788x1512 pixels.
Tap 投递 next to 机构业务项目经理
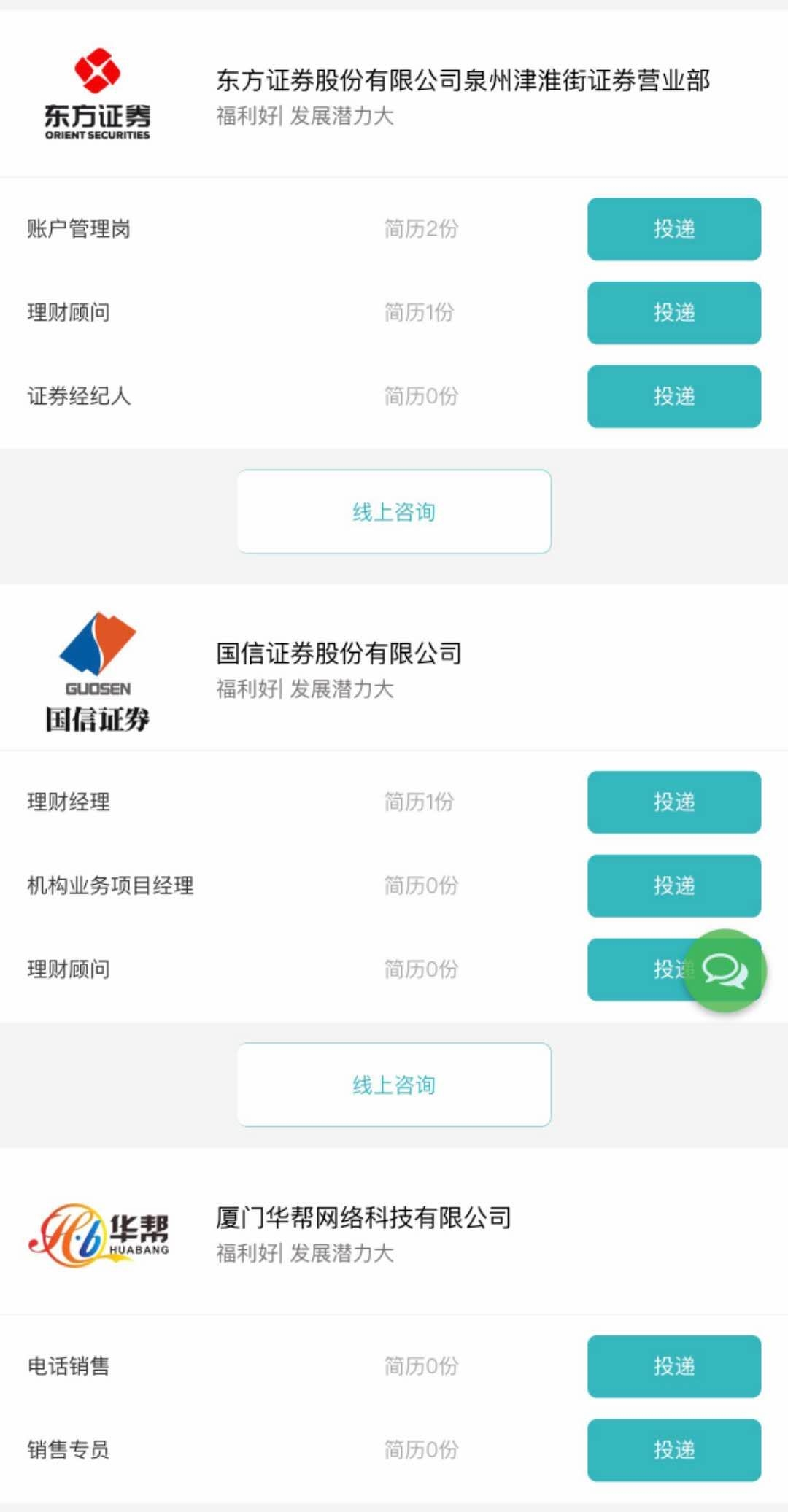point(674,886)
